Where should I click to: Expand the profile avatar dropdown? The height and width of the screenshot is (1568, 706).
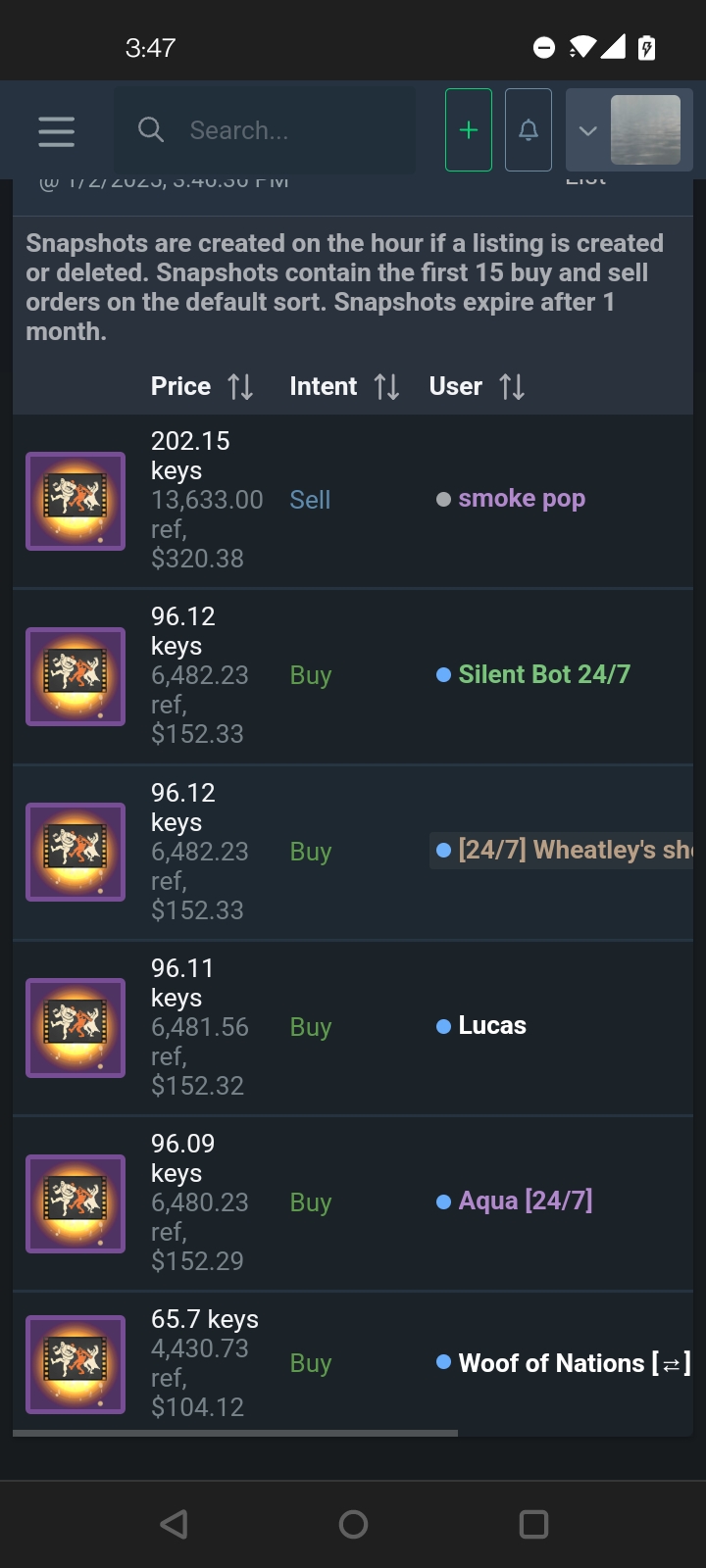(x=588, y=130)
